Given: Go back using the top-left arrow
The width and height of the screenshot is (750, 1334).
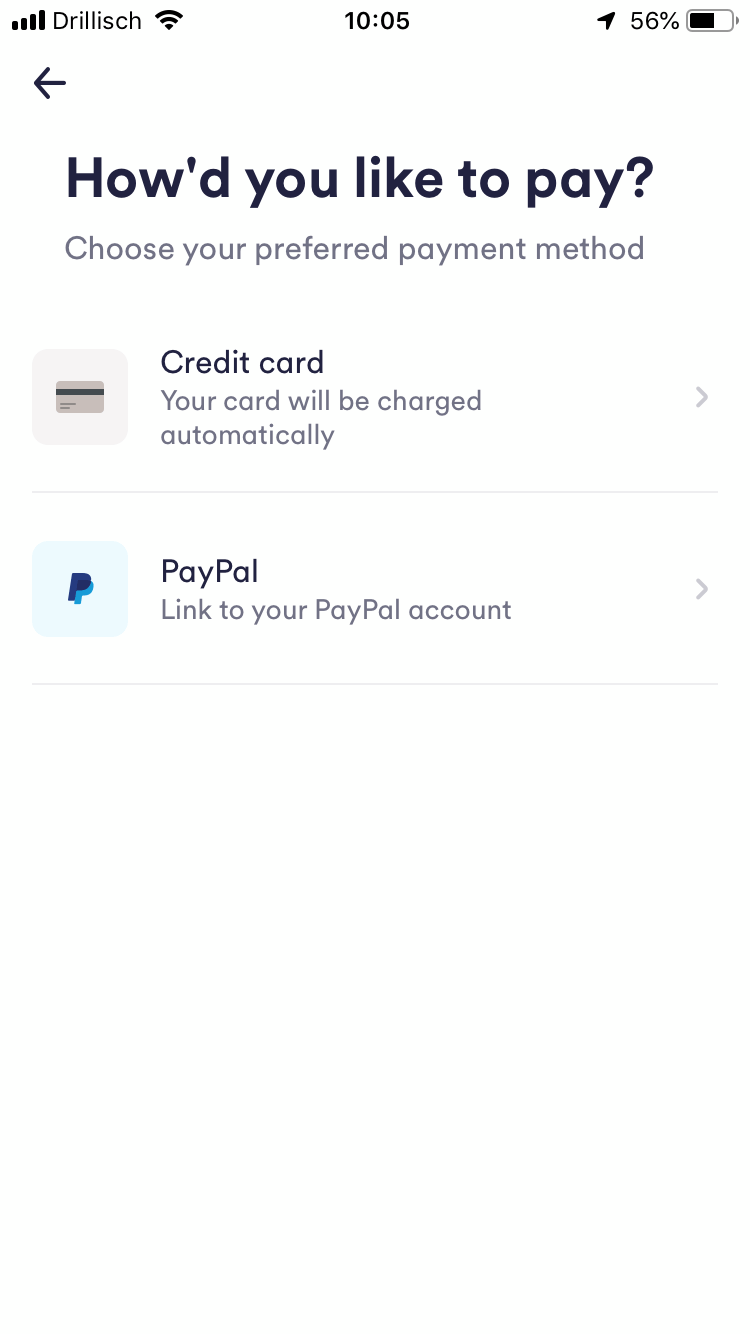Looking at the screenshot, I should pos(50,83).
